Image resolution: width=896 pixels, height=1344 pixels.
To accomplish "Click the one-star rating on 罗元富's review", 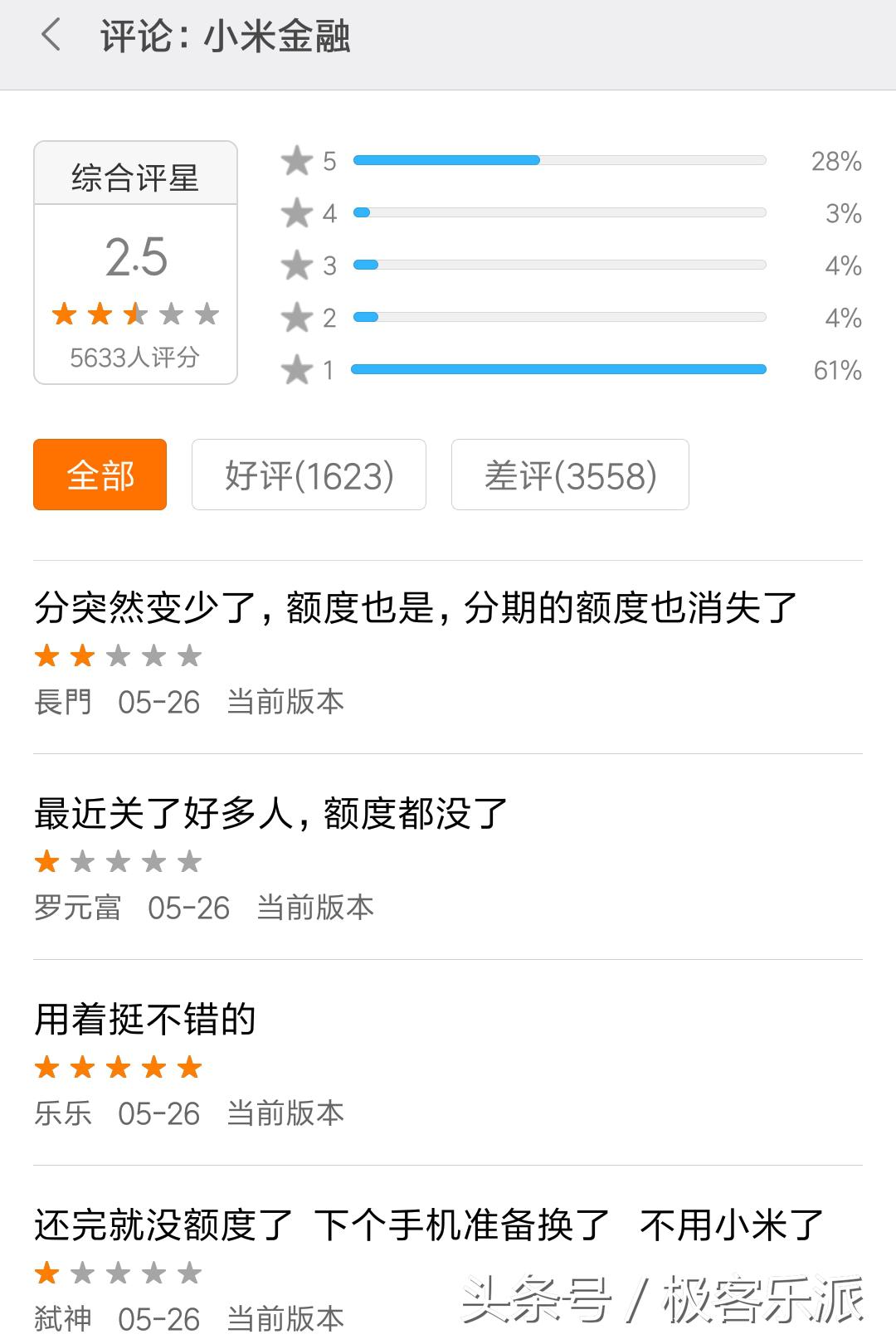I will coord(47,862).
